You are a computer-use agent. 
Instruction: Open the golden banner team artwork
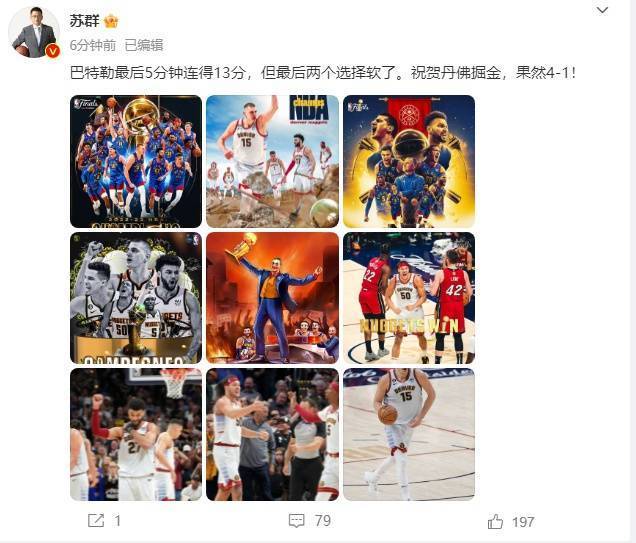408,161
